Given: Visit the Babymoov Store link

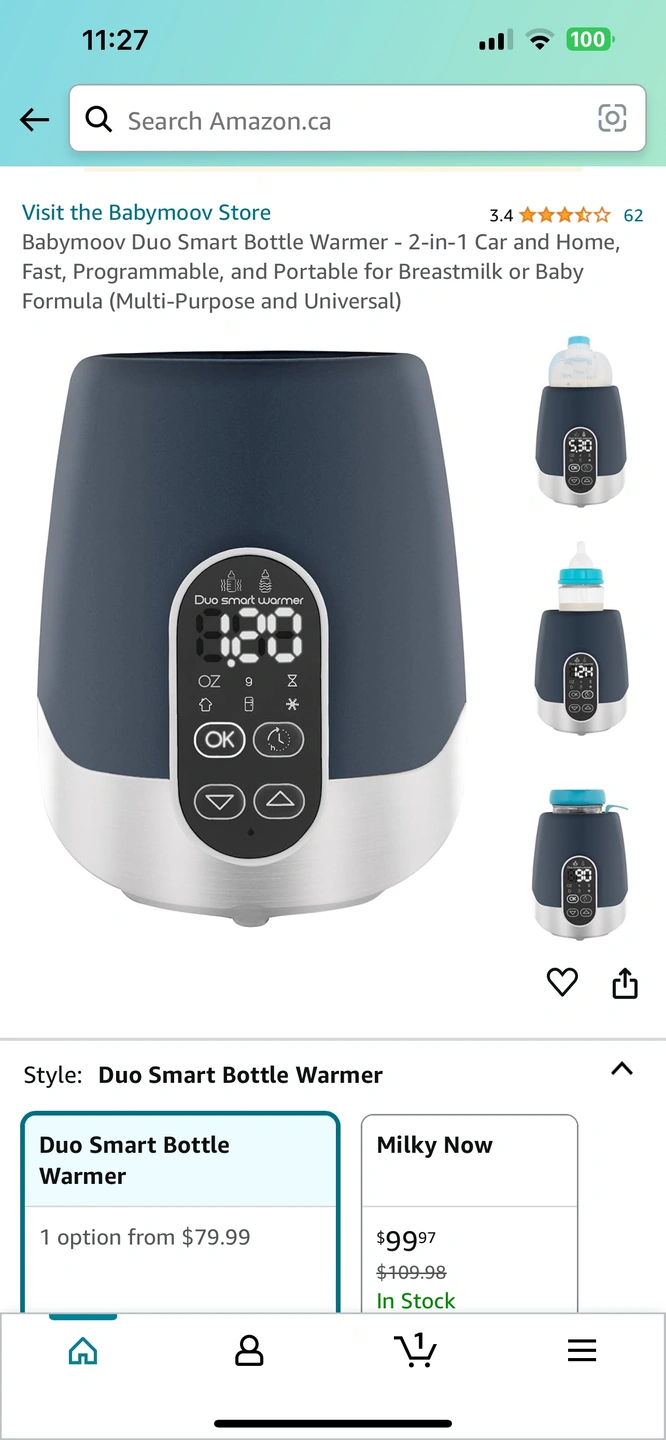Looking at the screenshot, I should 146,212.
